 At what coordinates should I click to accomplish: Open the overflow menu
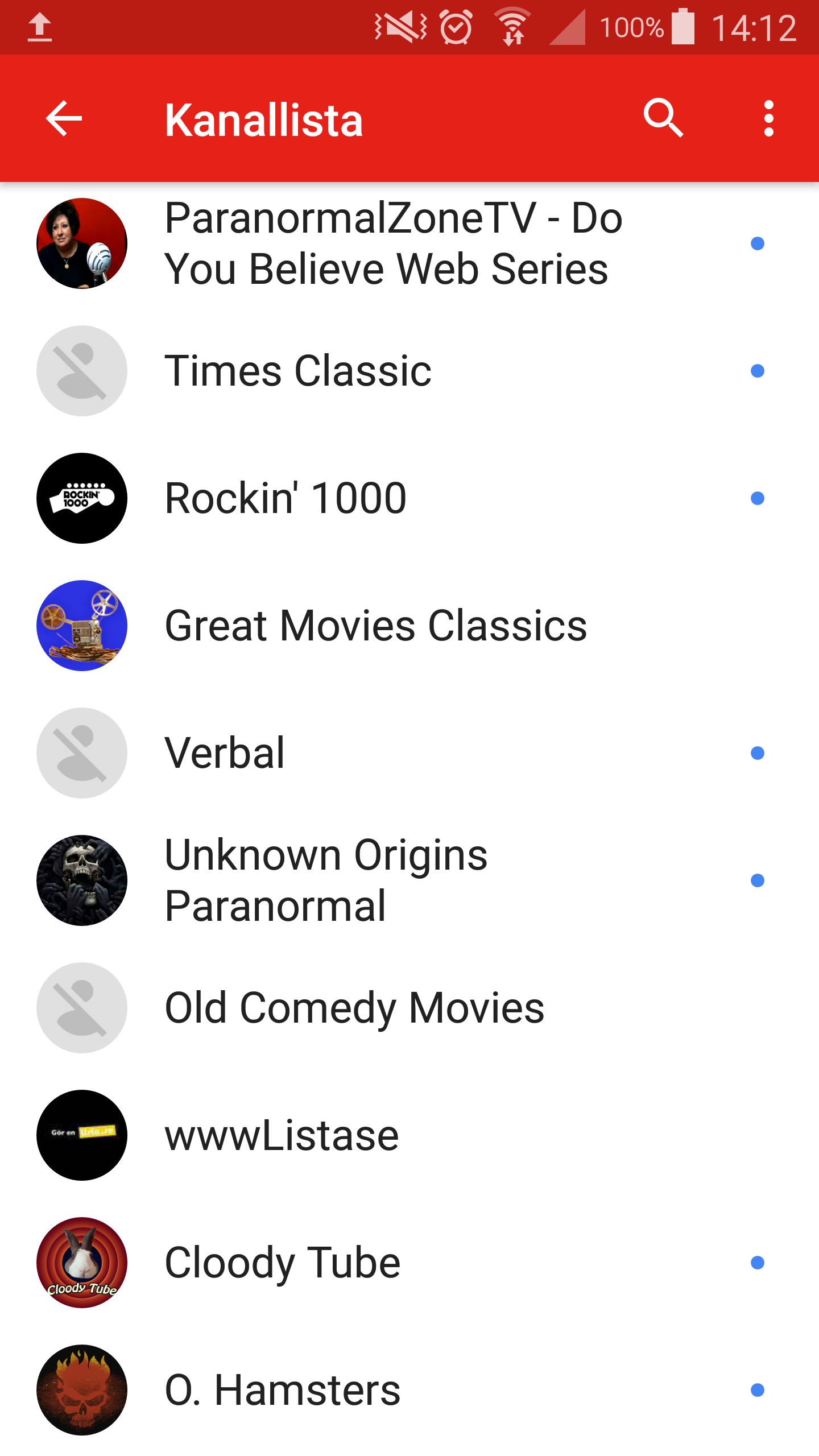click(x=769, y=118)
